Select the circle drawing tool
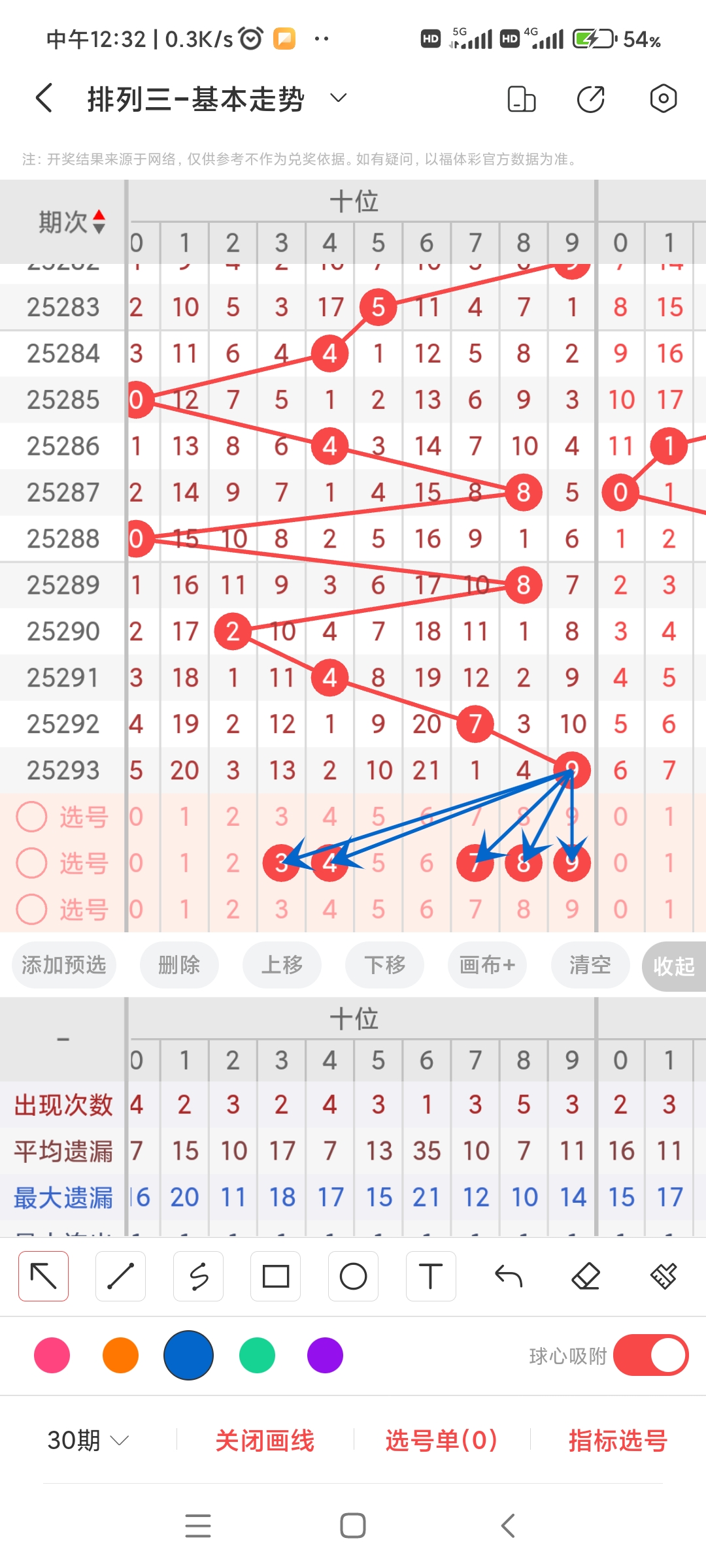Image resolution: width=706 pixels, height=1568 pixels. tap(353, 1275)
